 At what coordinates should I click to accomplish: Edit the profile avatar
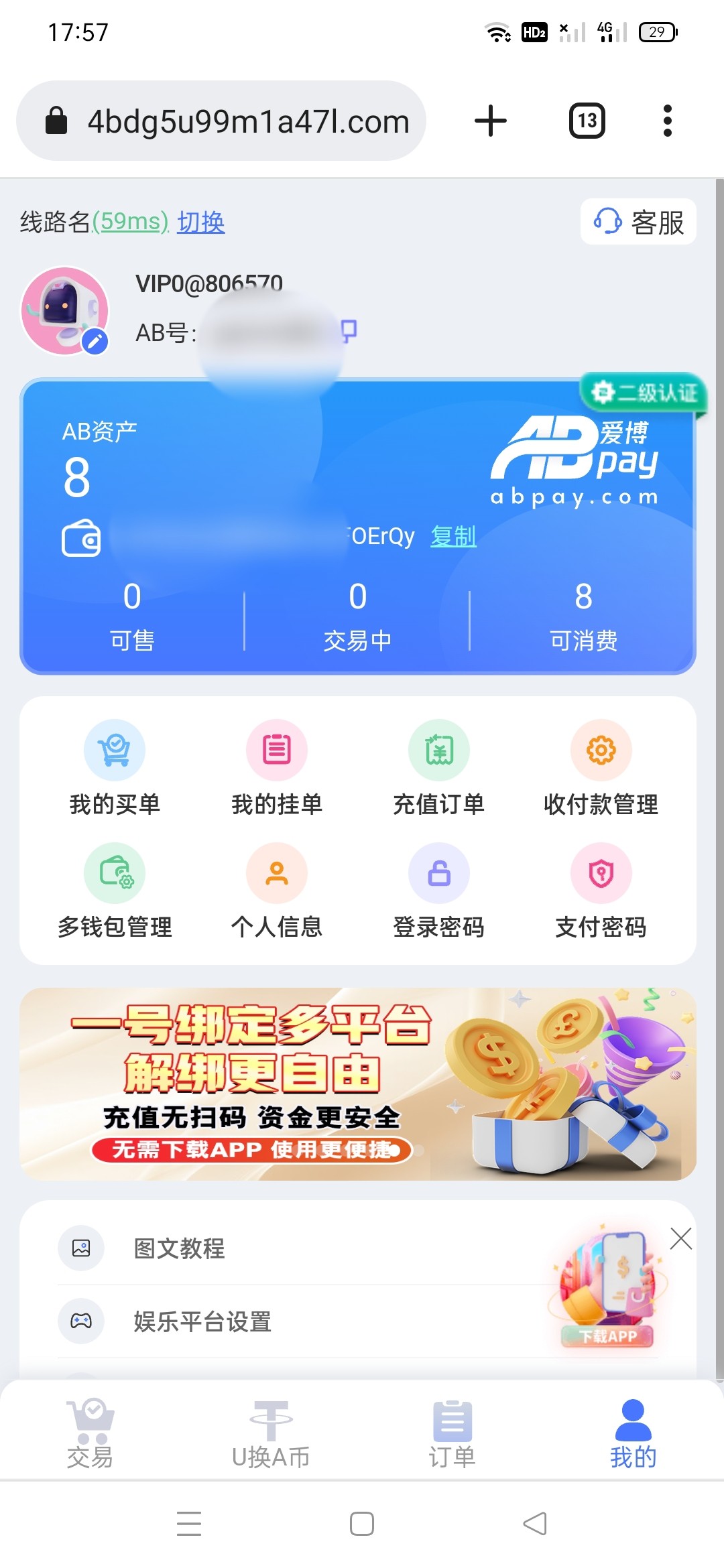pyautogui.click(x=95, y=341)
